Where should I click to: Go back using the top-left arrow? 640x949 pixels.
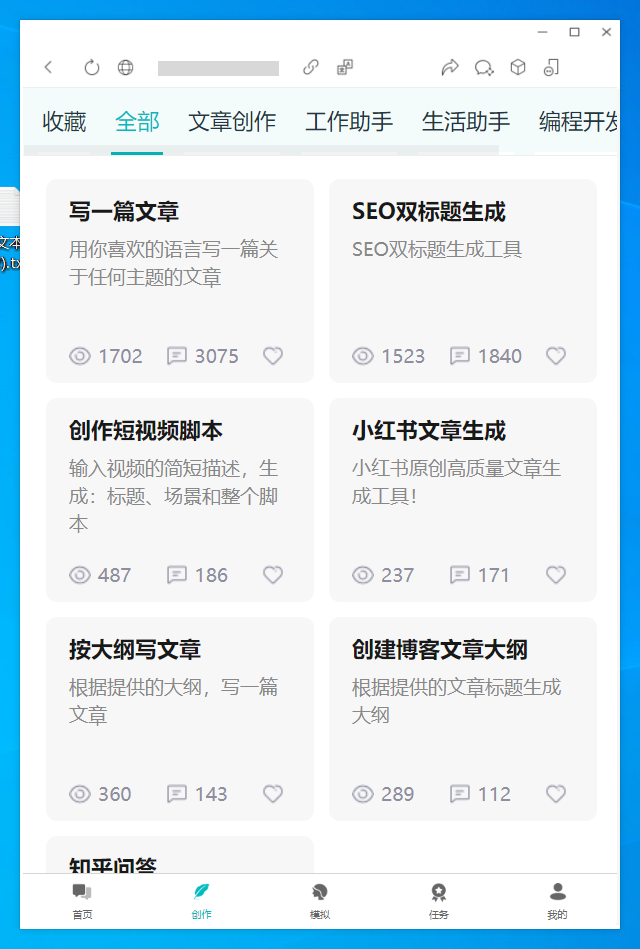pyautogui.click(x=48, y=67)
